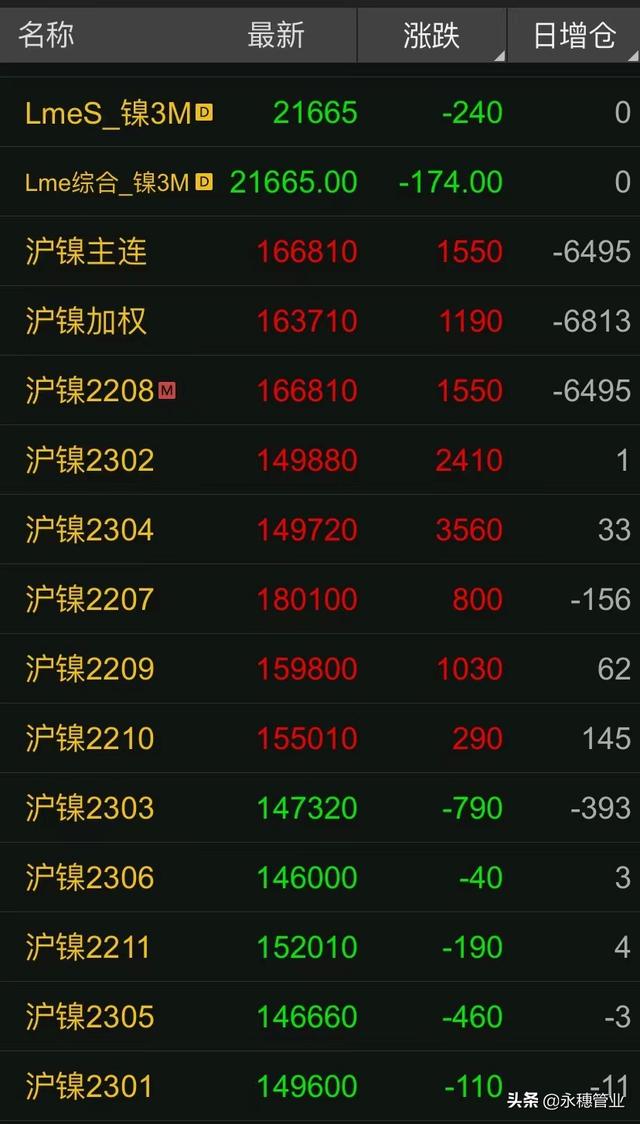This screenshot has width=640, height=1124.
Task: Select 沪镍2211 from the list
Action: coord(88,947)
